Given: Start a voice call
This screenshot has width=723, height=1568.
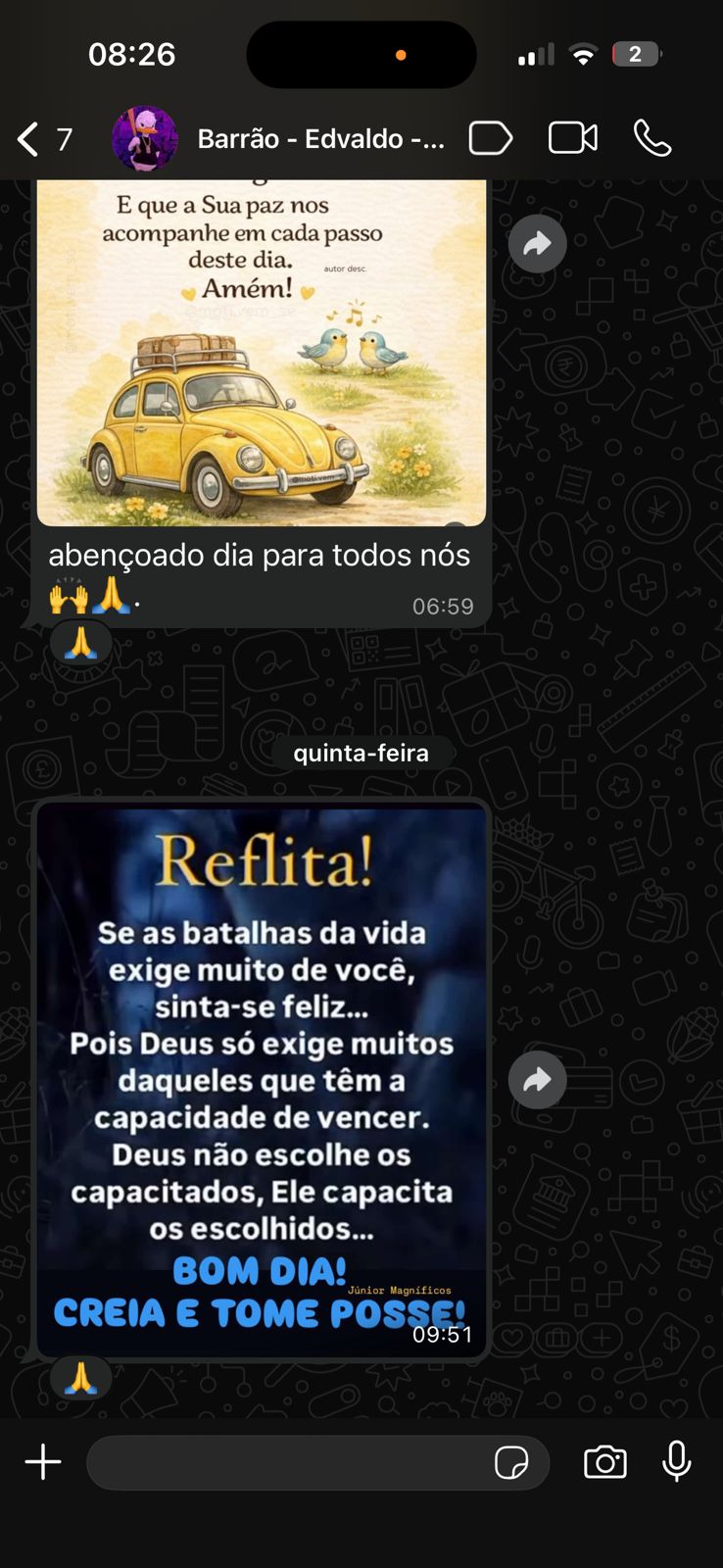Looking at the screenshot, I should pyautogui.click(x=652, y=138).
